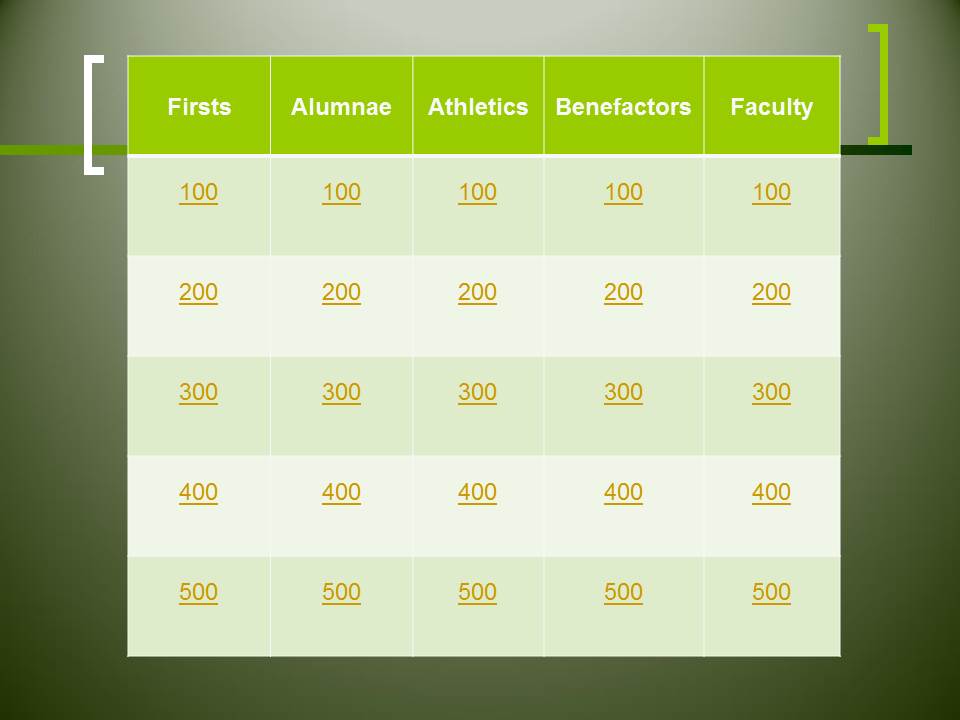Open Benefactors 200 clue
Viewport: 960px width, 720px height.
click(623, 292)
